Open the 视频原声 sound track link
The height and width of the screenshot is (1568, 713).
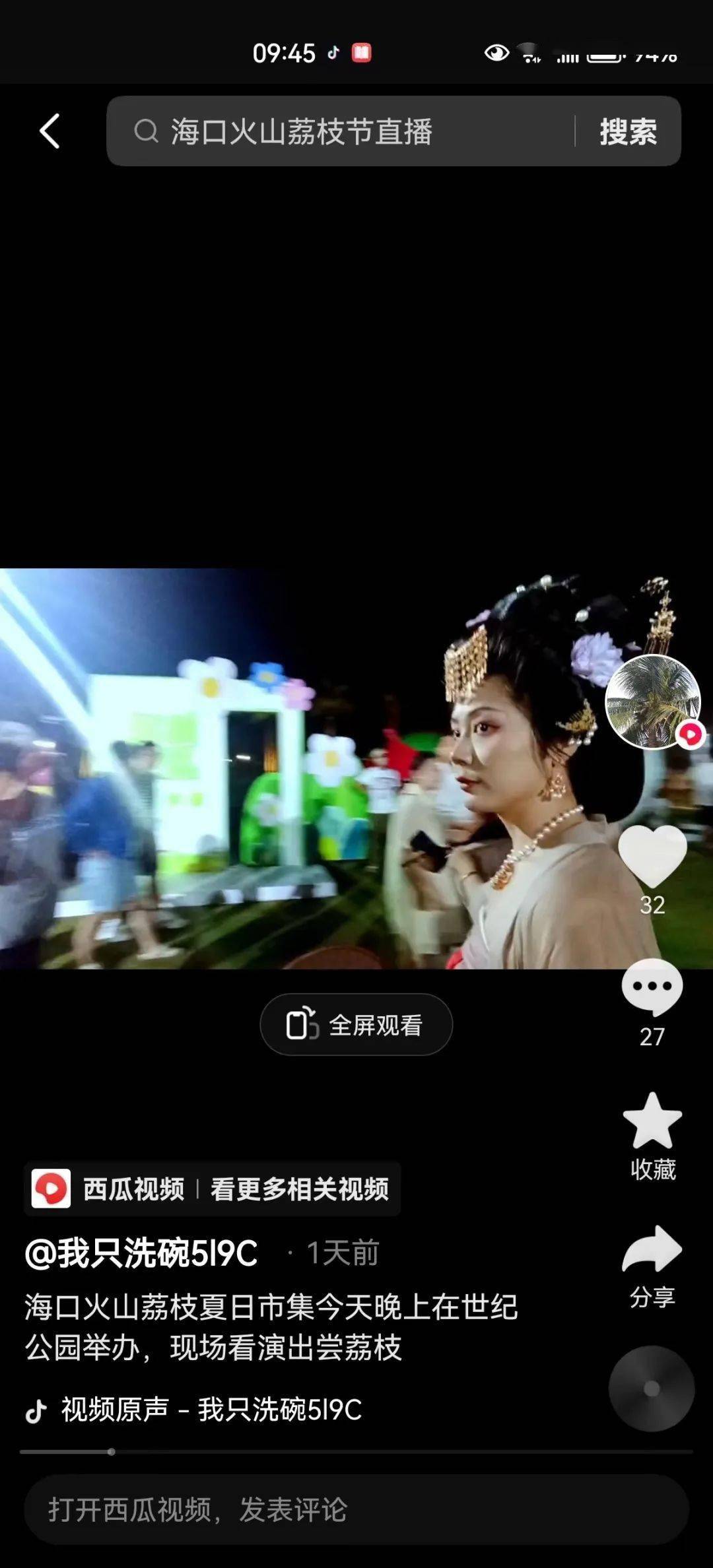(x=211, y=1409)
